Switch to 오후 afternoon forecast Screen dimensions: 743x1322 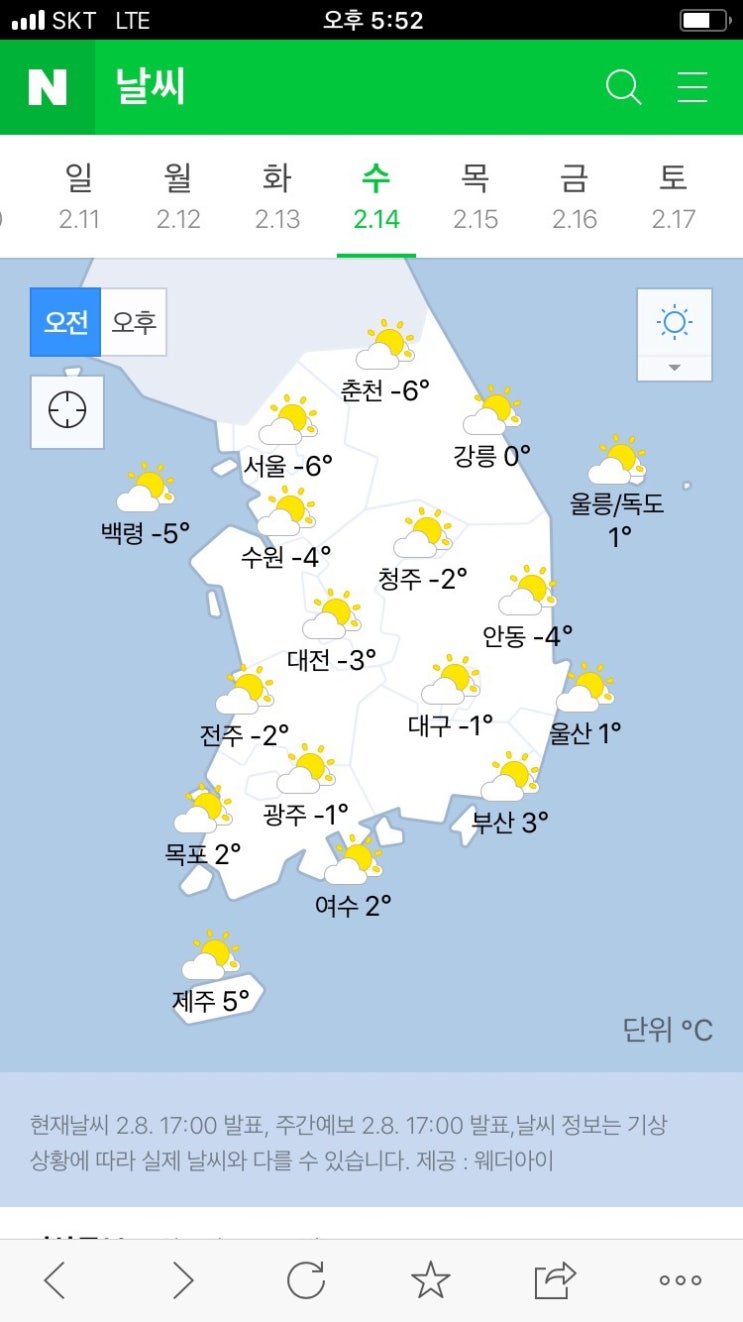point(134,322)
